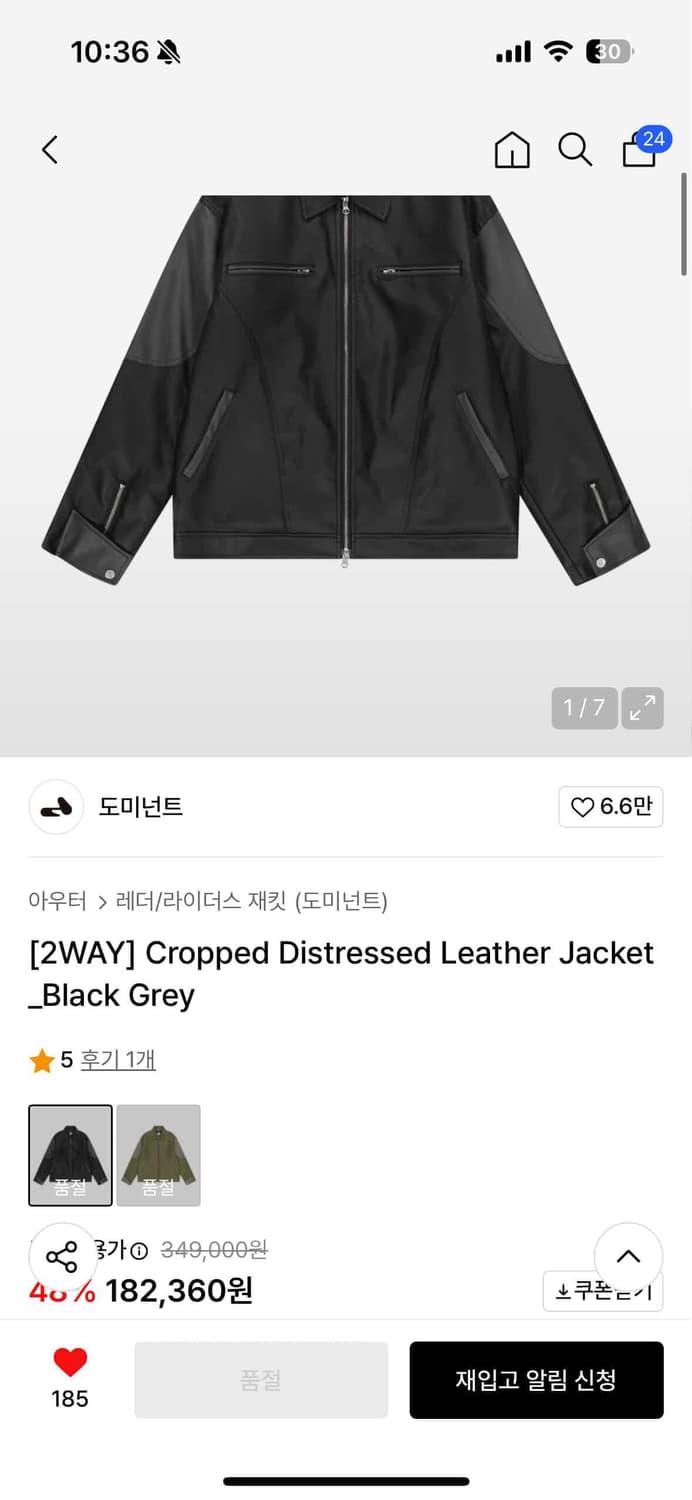Viewport: 692px width, 1500px height.
Task: View reviews via 후기 1개 link
Action: point(118,1060)
